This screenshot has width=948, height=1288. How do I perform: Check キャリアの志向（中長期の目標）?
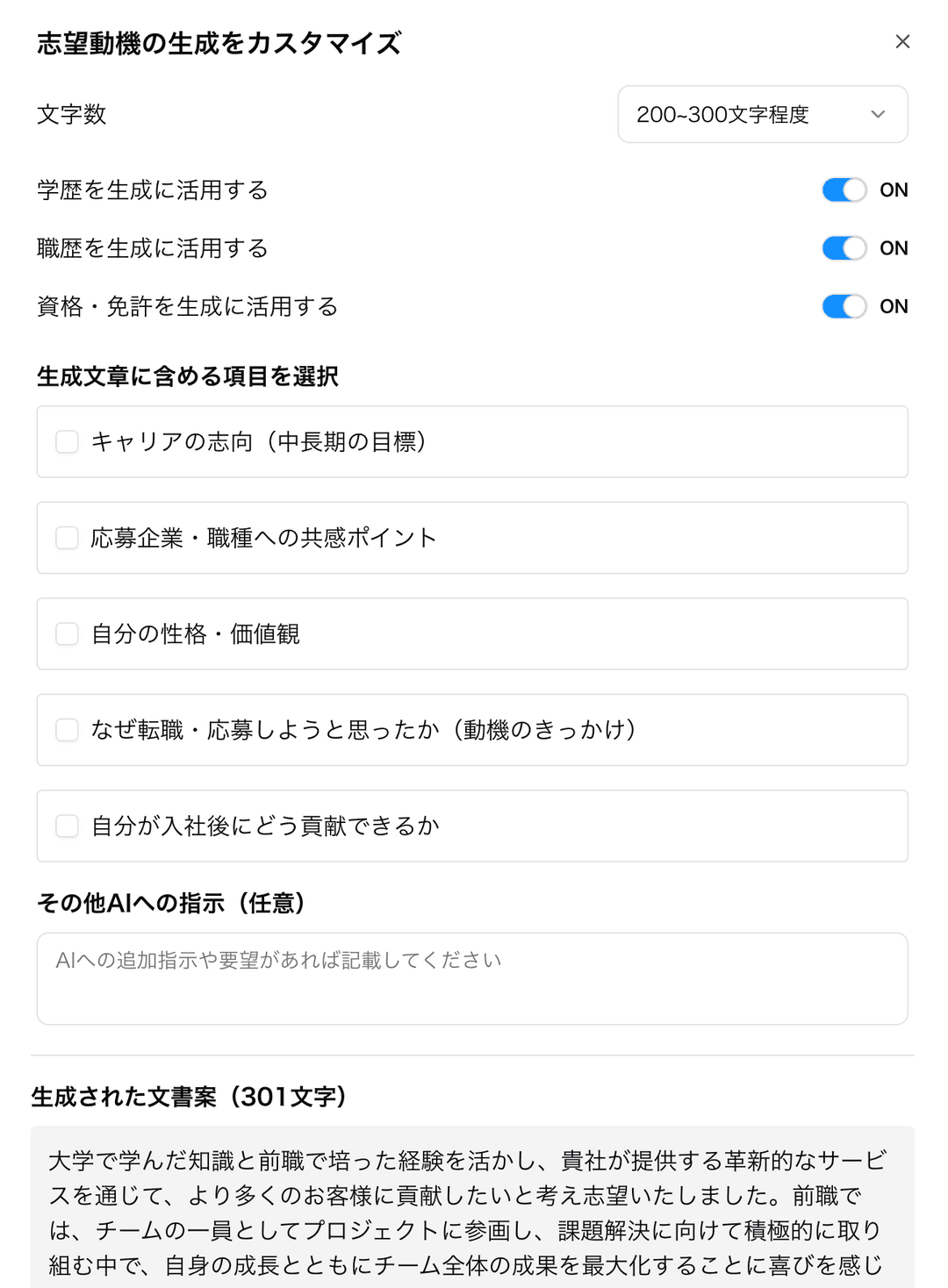point(67,442)
